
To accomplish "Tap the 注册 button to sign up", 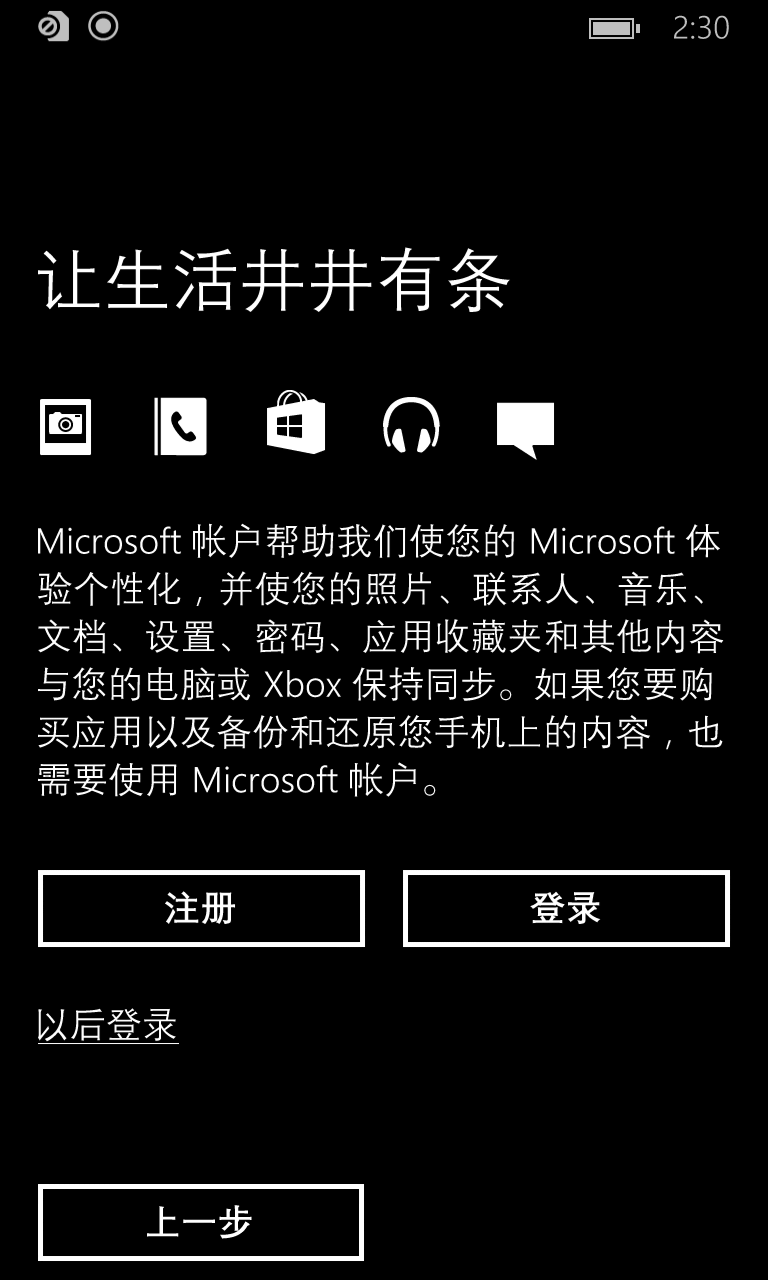I will tap(201, 908).
